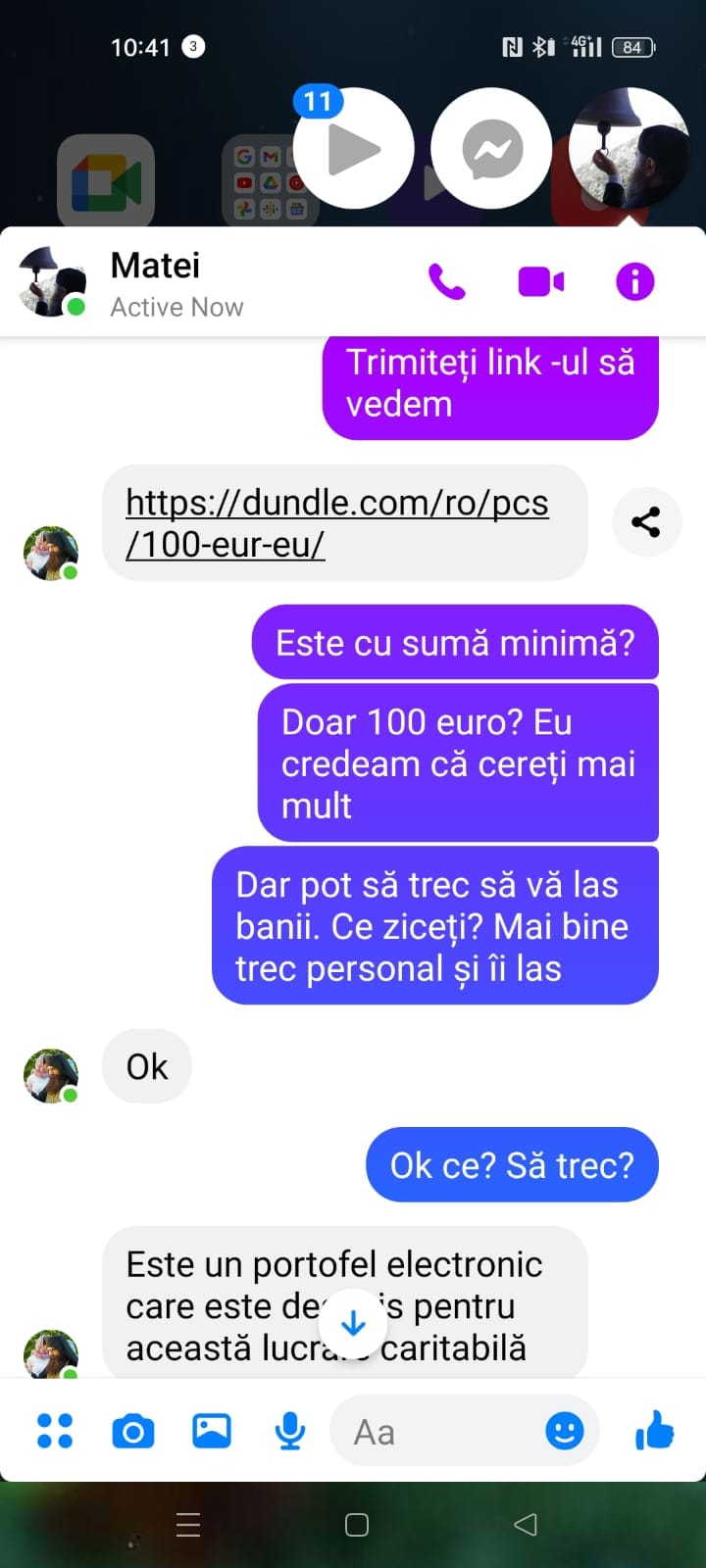Image resolution: width=706 pixels, height=1568 pixels.
Task: Tap the Matei chat head bubble
Action: 629,149
